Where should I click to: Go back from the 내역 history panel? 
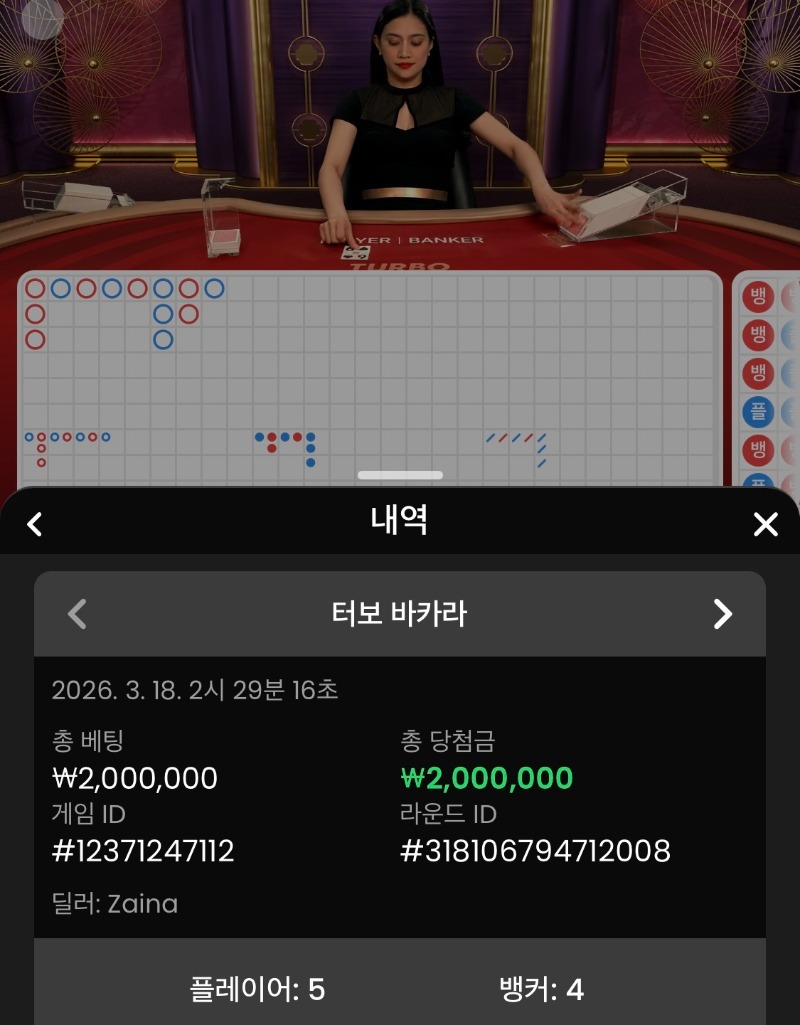click(x=35, y=524)
